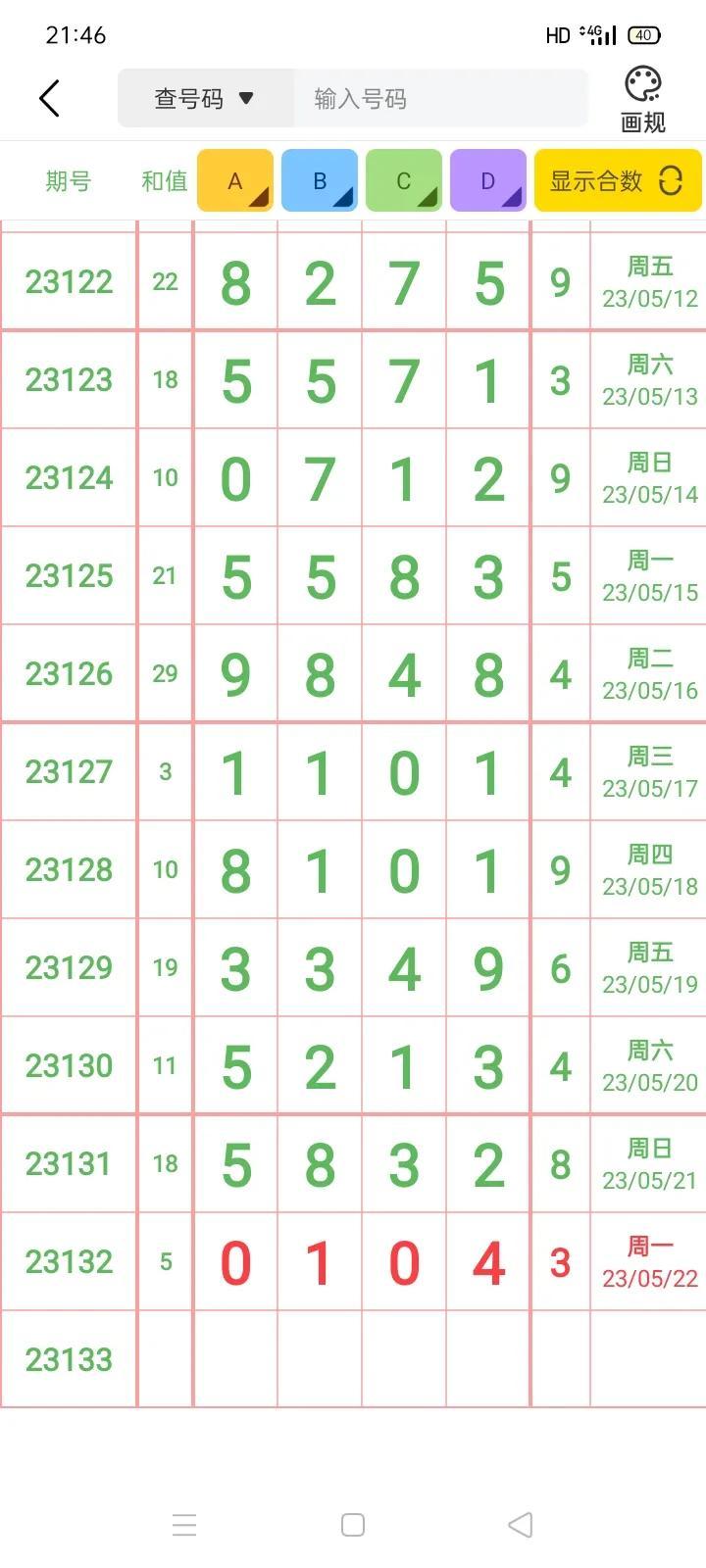The width and height of the screenshot is (706, 1568).
Task: Tap the system home button
Action: click(x=353, y=1525)
